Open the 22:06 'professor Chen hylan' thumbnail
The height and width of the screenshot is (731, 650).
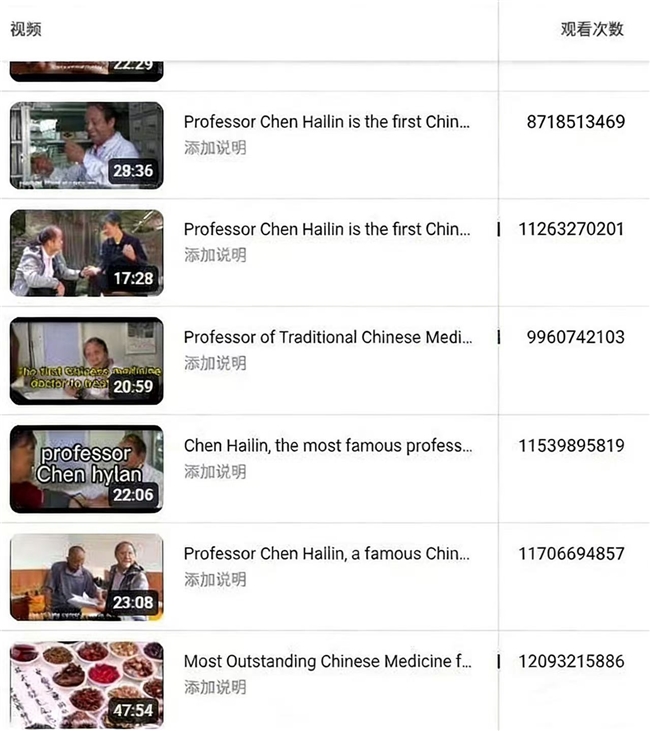click(86, 469)
